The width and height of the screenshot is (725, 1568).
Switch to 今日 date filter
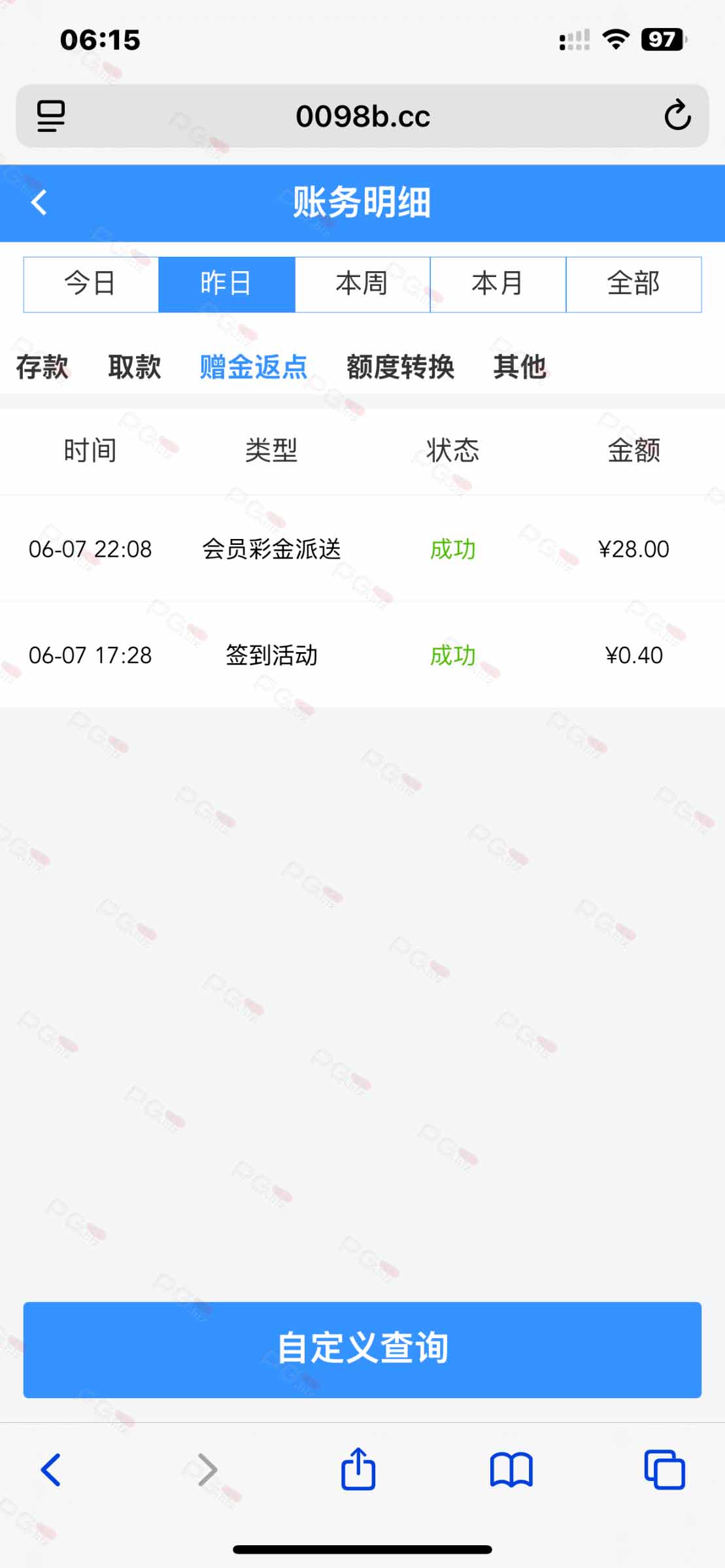[x=91, y=284]
